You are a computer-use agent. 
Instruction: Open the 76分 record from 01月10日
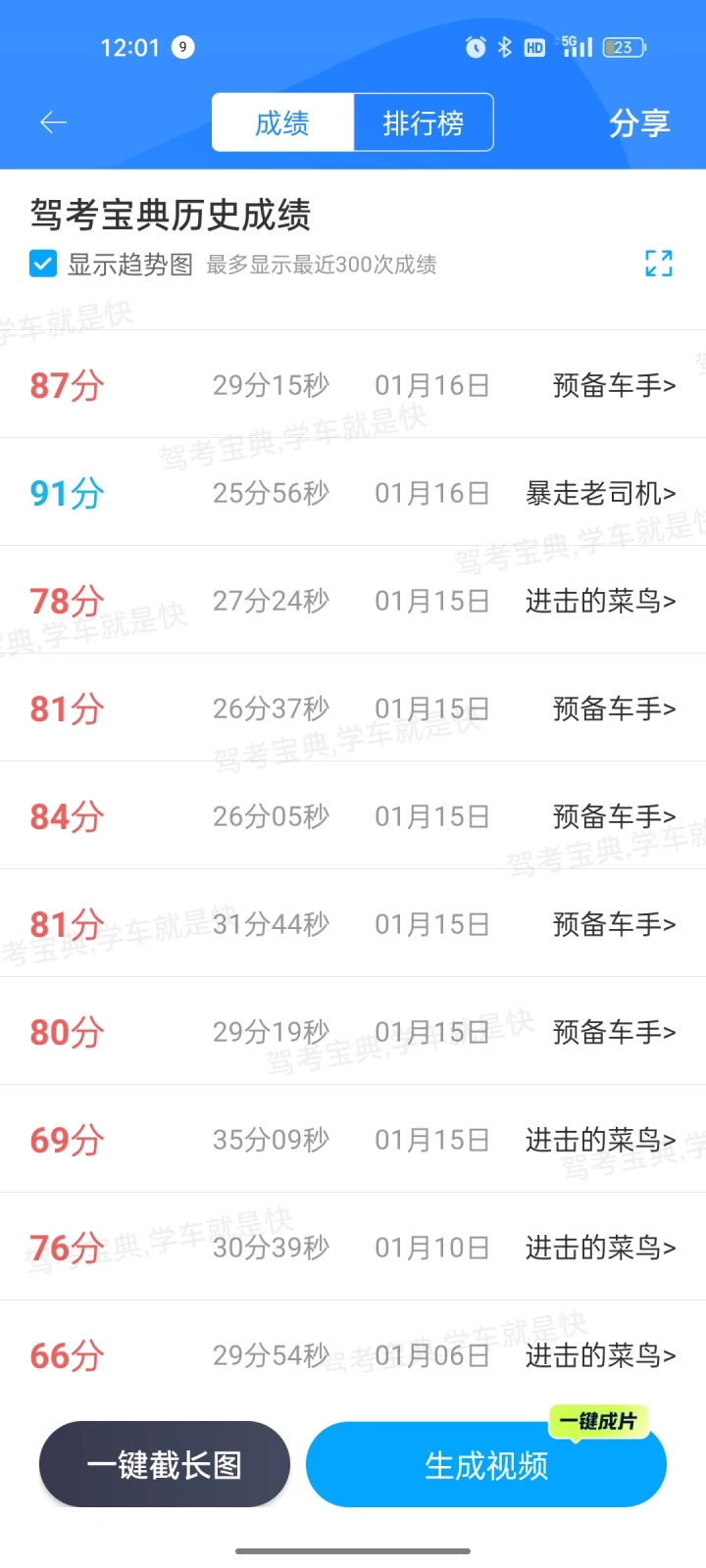click(353, 1248)
